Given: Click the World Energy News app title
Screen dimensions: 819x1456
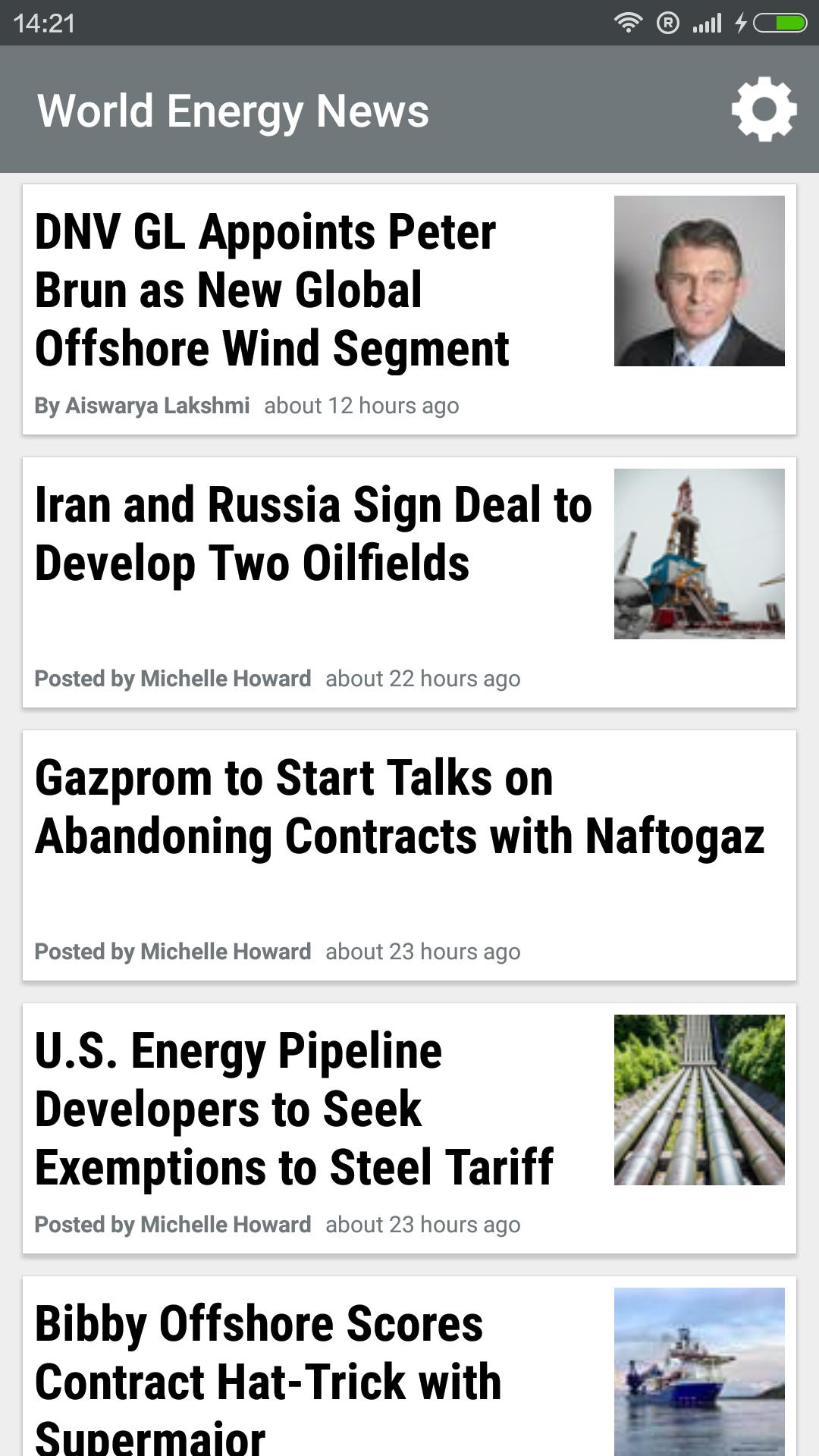Looking at the screenshot, I should [233, 110].
